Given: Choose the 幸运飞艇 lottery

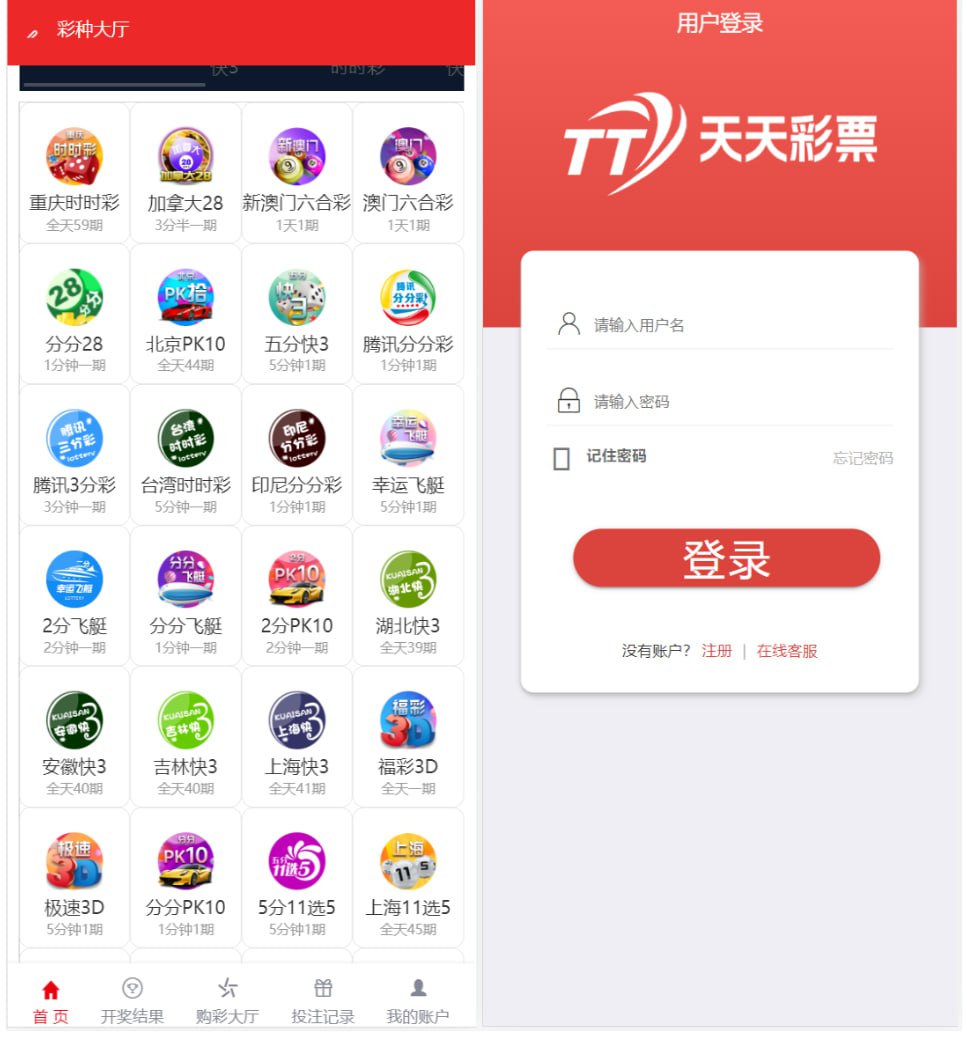Looking at the screenshot, I should (407, 454).
